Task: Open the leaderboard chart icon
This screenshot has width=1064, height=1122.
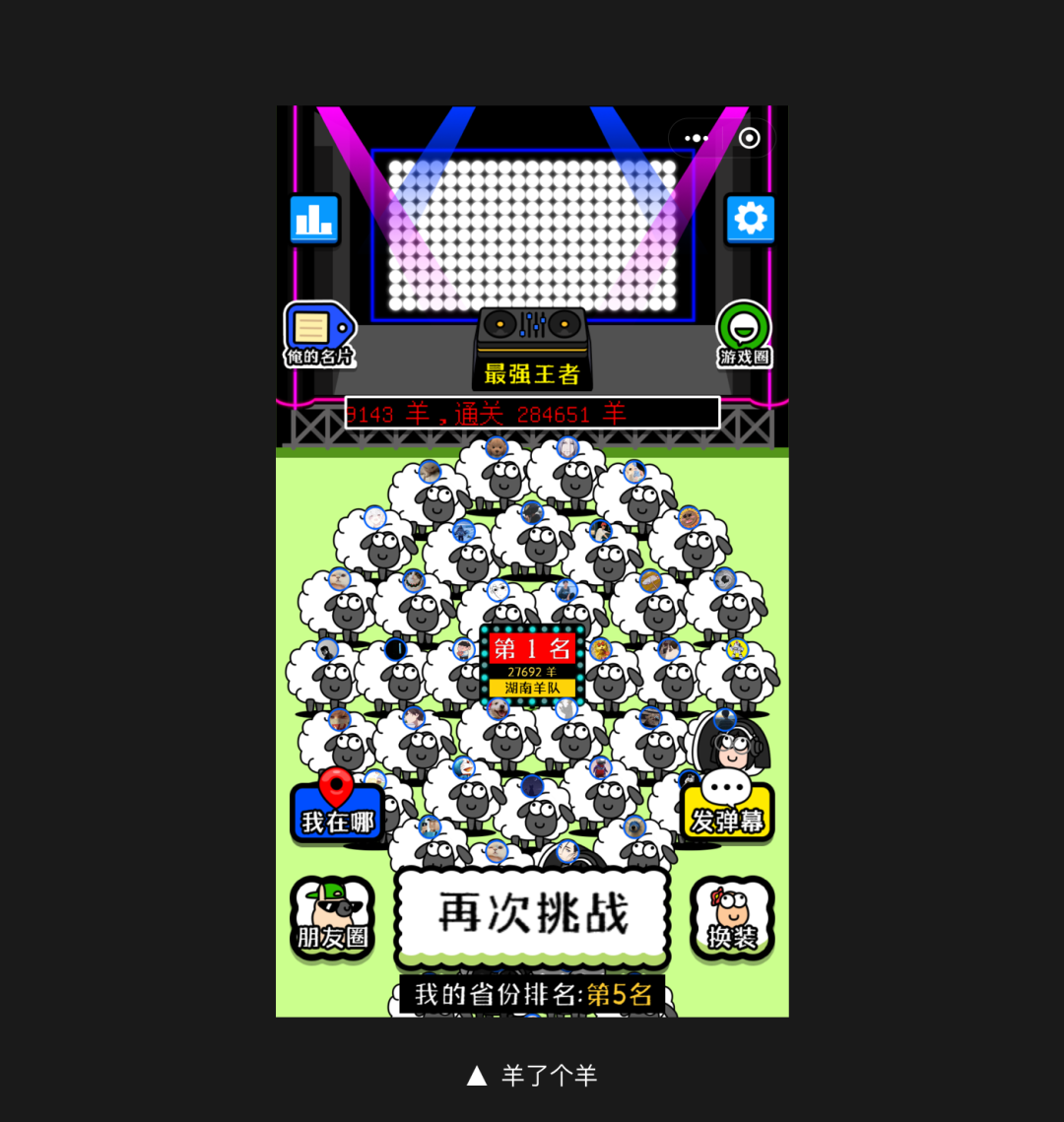Action: pyautogui.click(x=314, y=219)
